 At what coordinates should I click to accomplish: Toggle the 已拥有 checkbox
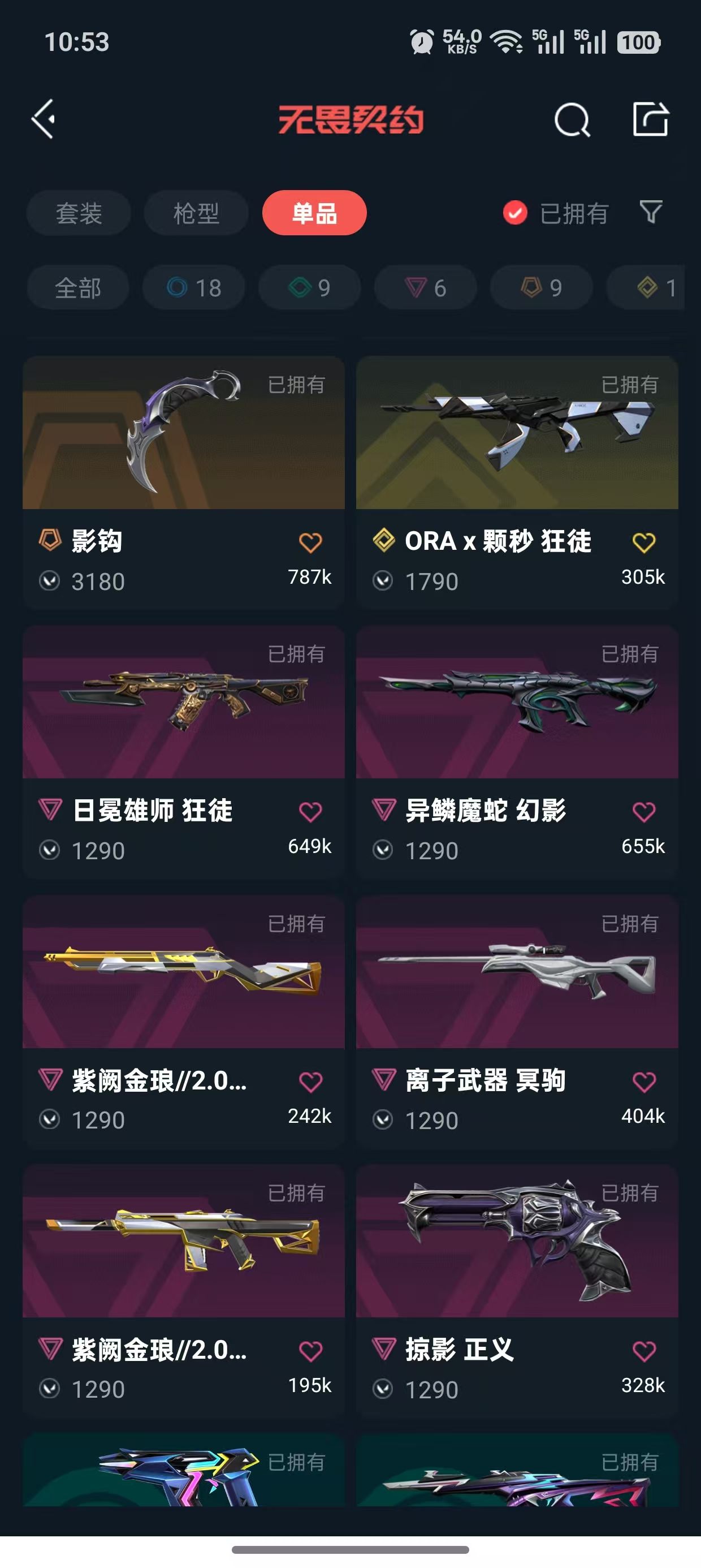point(515,213)
